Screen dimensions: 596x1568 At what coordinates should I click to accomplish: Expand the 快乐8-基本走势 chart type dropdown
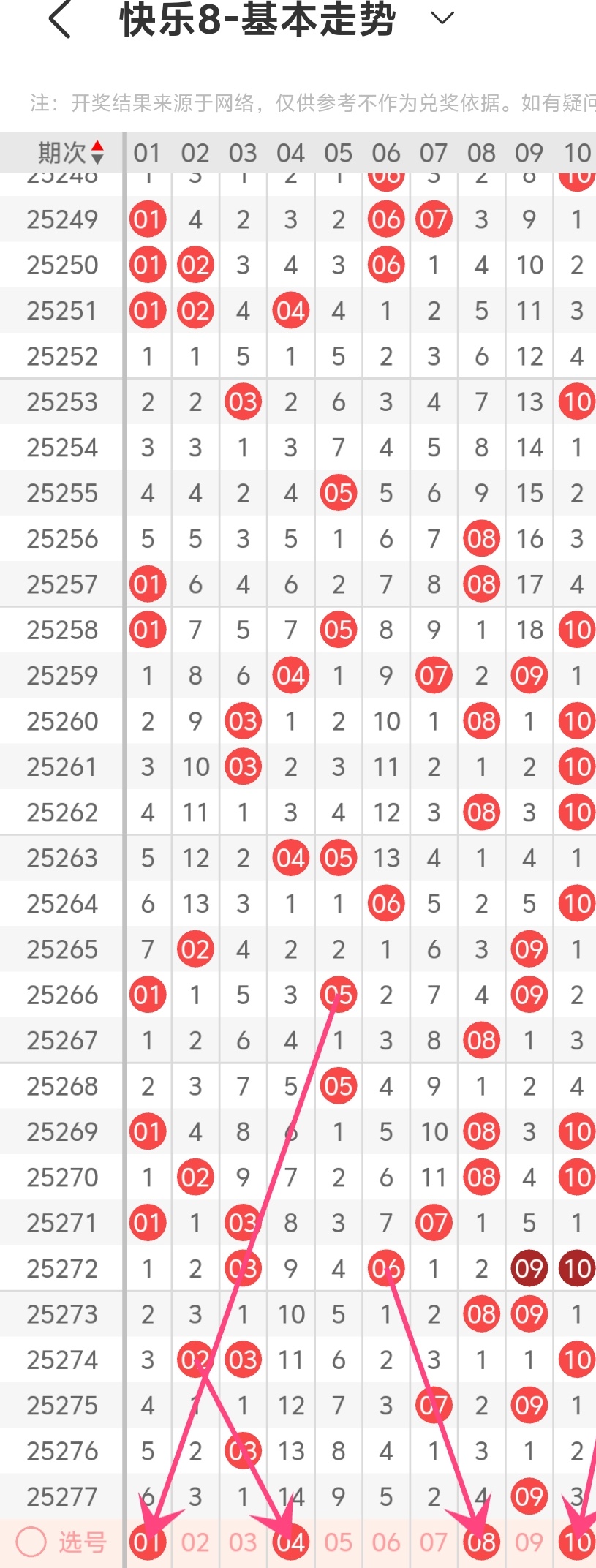pyautogui.click(x=442, y=18)
